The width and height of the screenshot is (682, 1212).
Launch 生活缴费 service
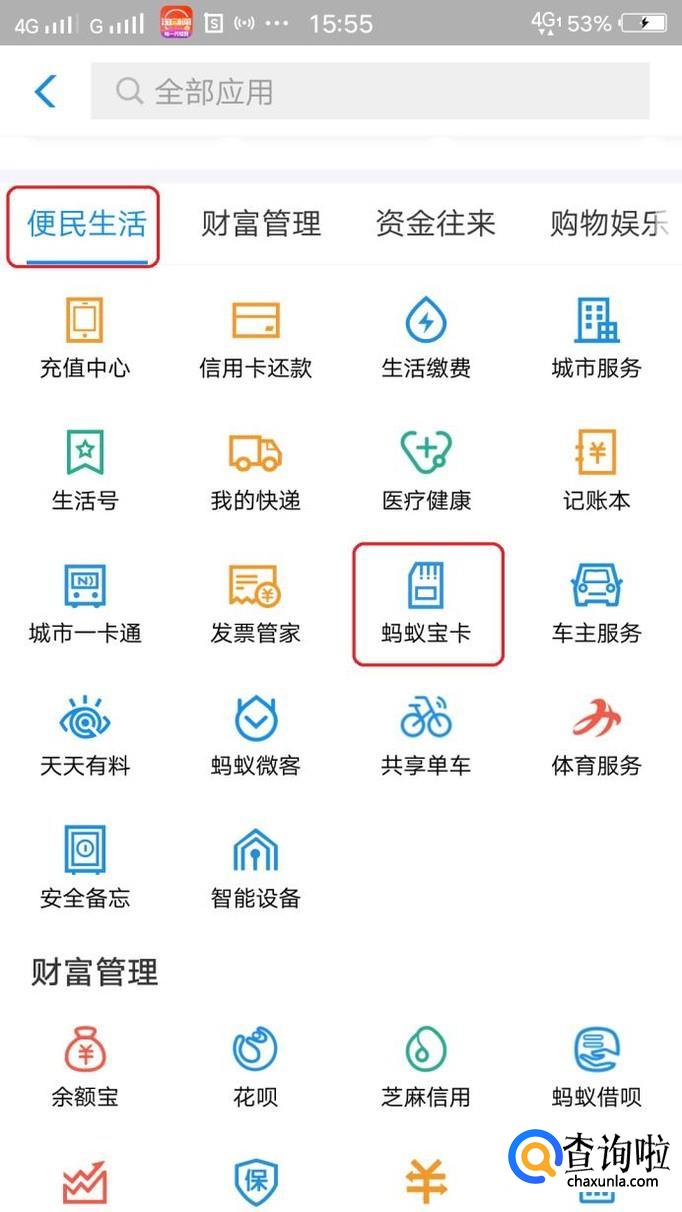coord(426,337)
